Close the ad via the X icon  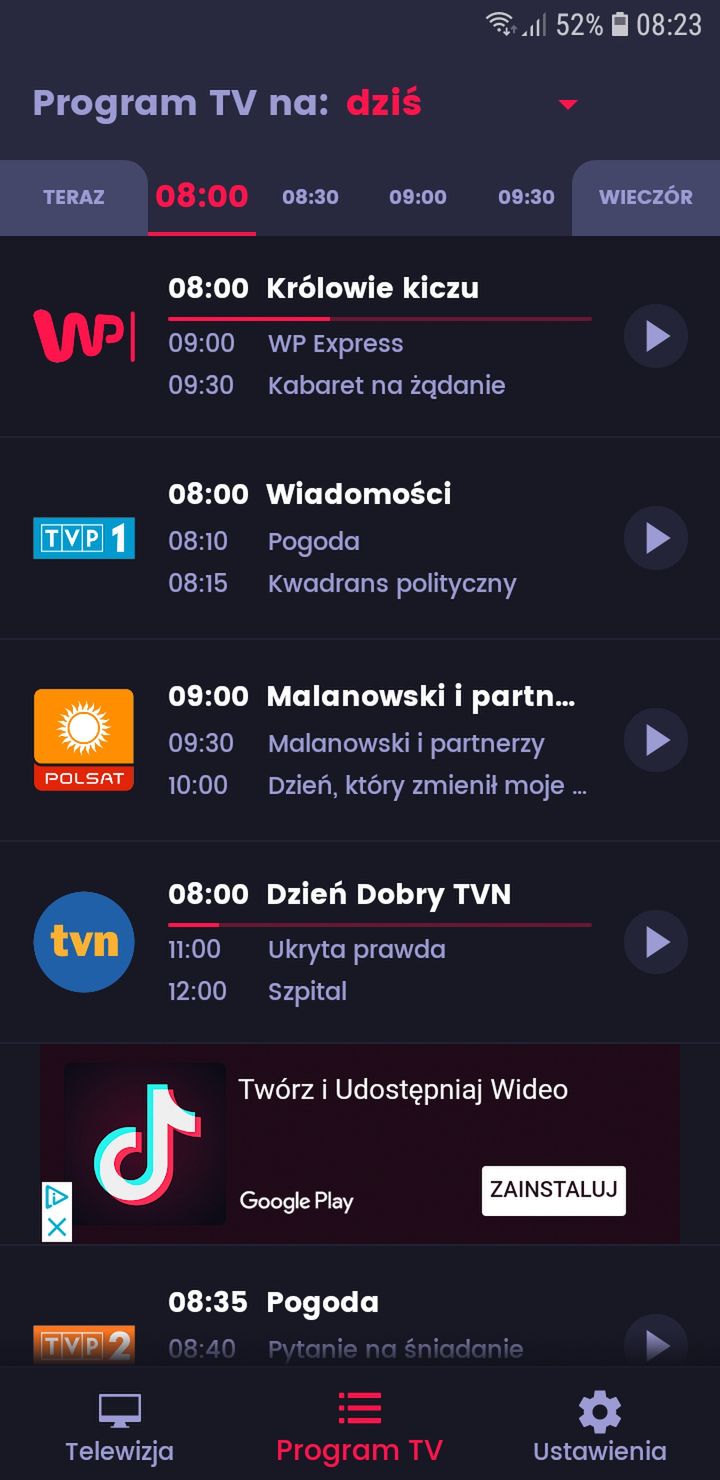click(x=57, y=1227)
